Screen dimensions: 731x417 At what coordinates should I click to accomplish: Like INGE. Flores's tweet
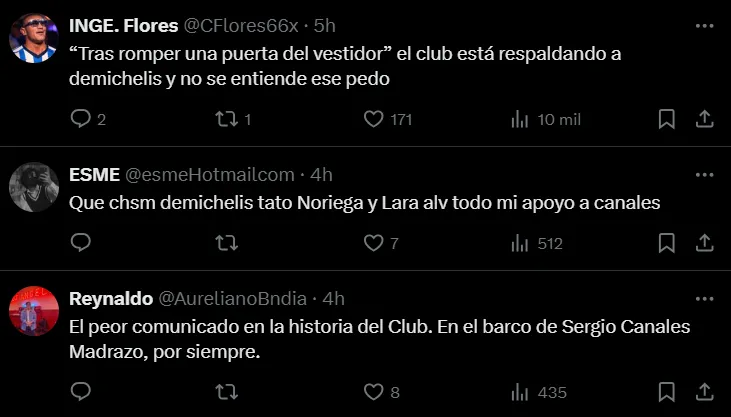pos(374,120)
